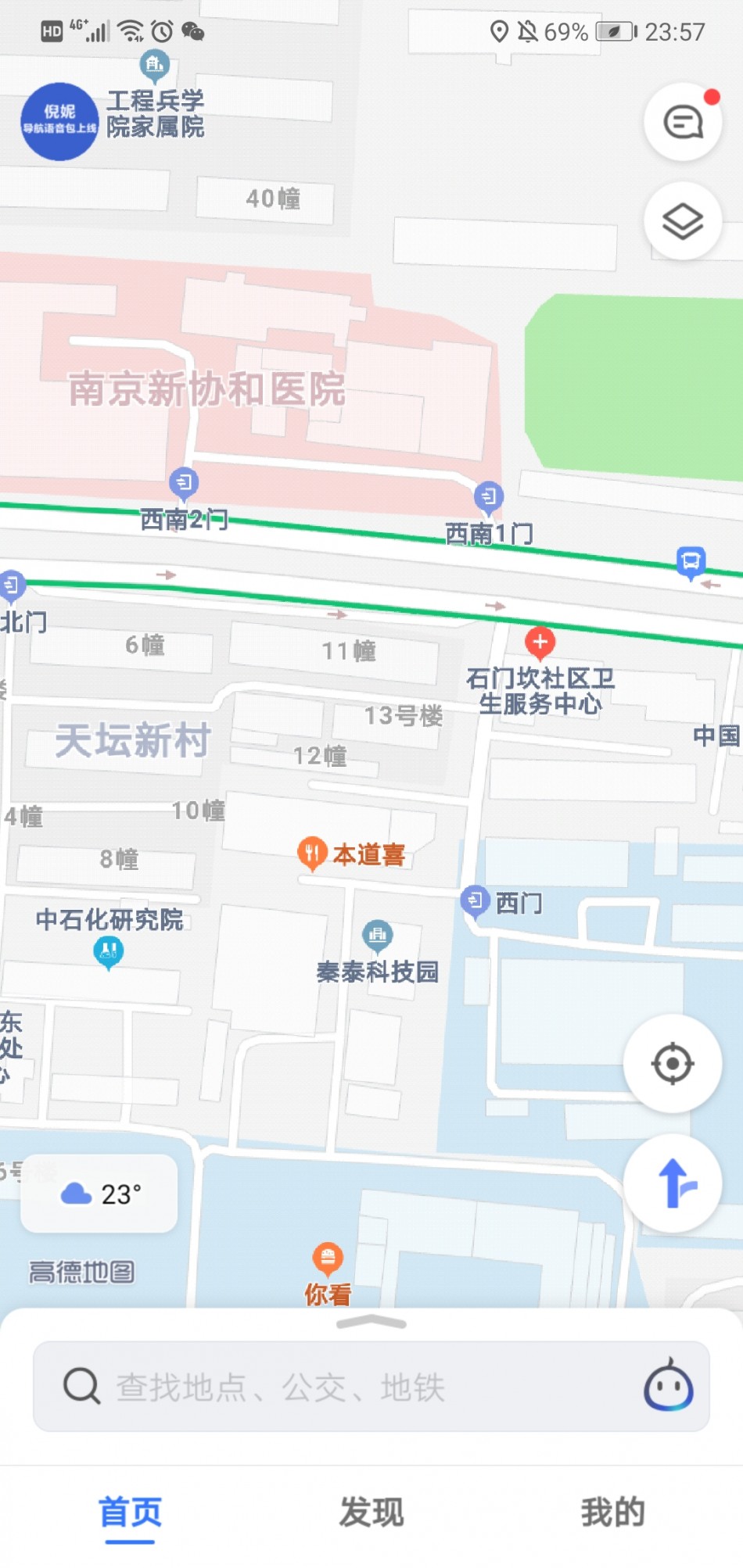The width and height of the screenshot is (743, 1568).
Task: Expand the bottom panel handle
Action: 371,1323
